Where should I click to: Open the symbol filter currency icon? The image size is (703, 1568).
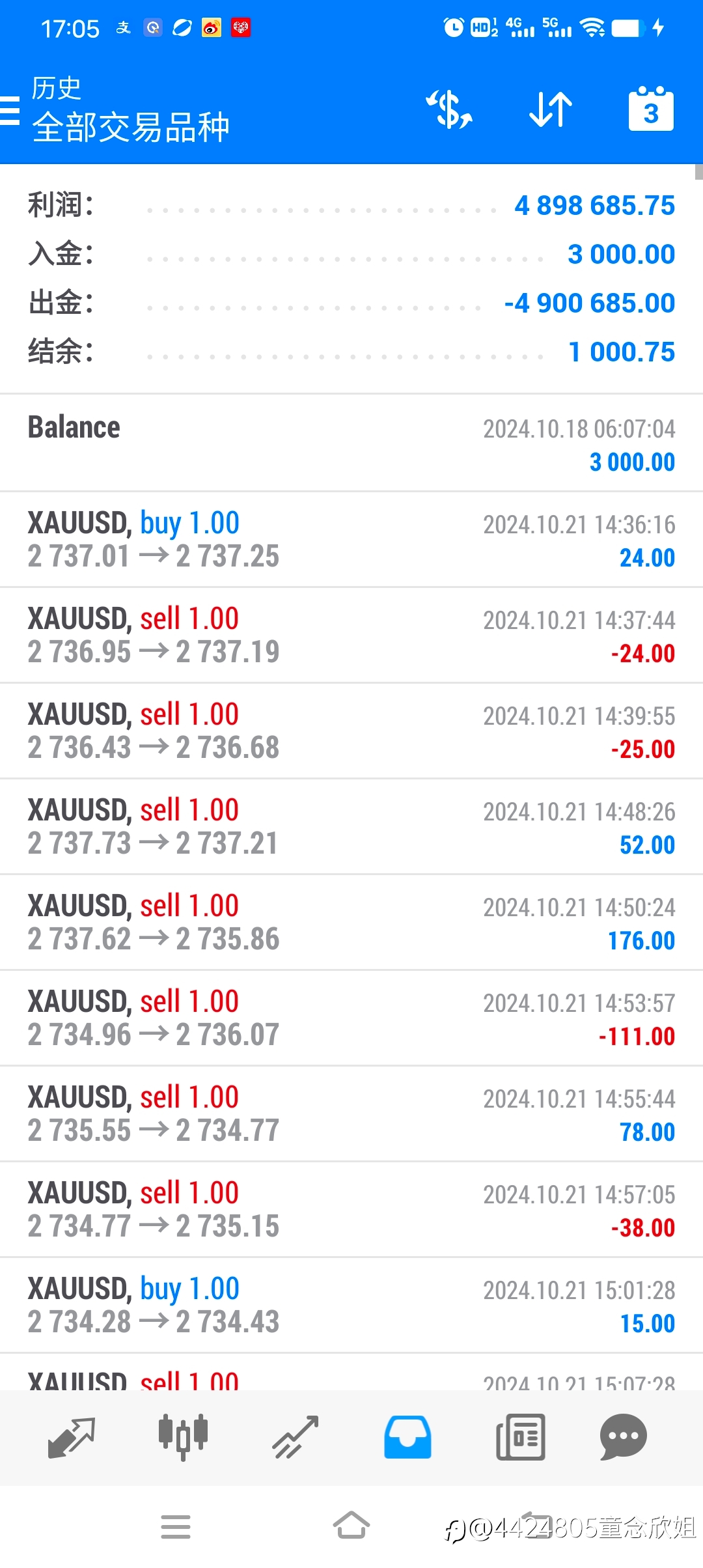pos(449,109)
